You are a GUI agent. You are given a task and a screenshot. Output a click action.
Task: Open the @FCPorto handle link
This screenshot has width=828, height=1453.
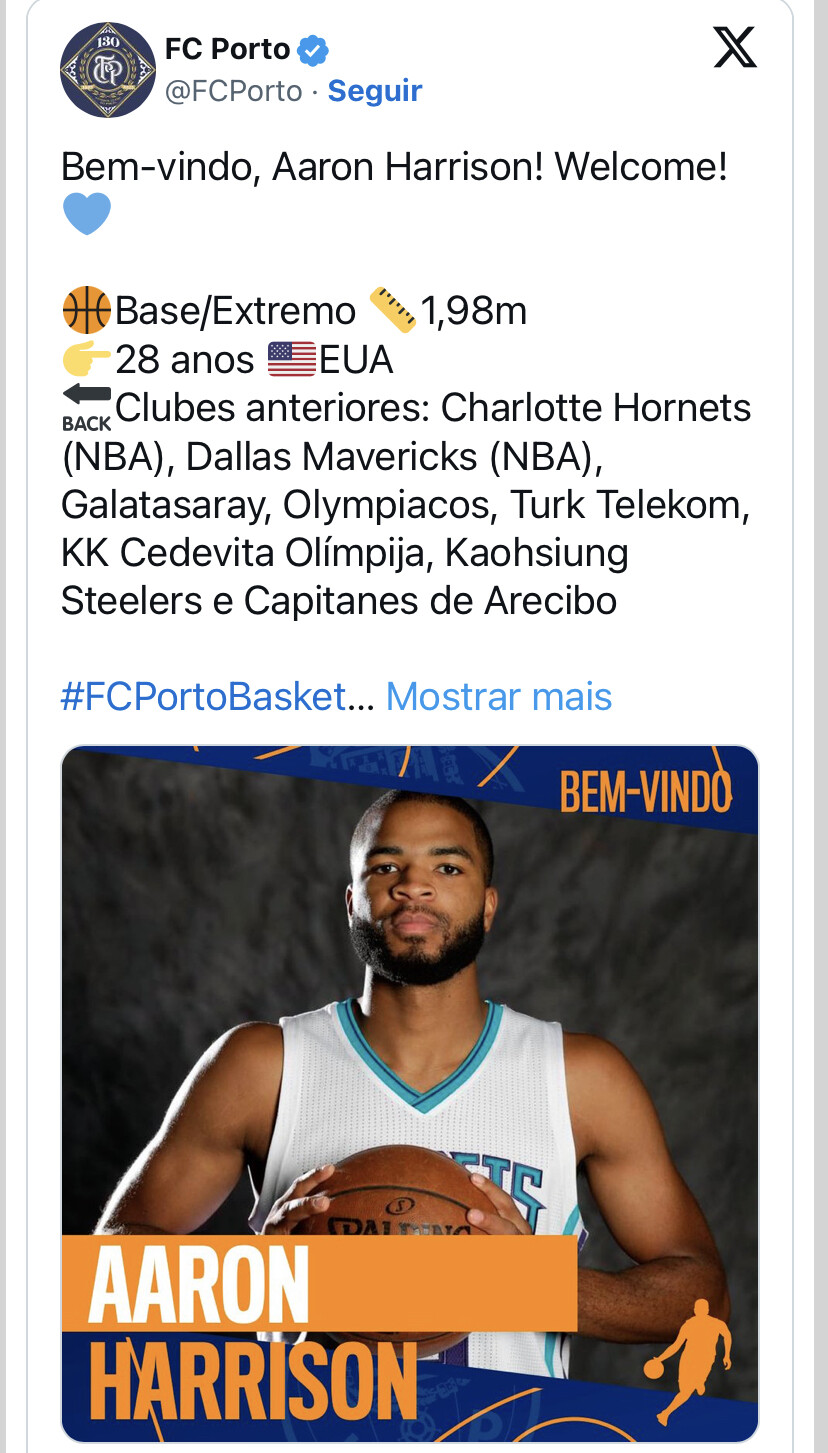click(x=233, y=91)
